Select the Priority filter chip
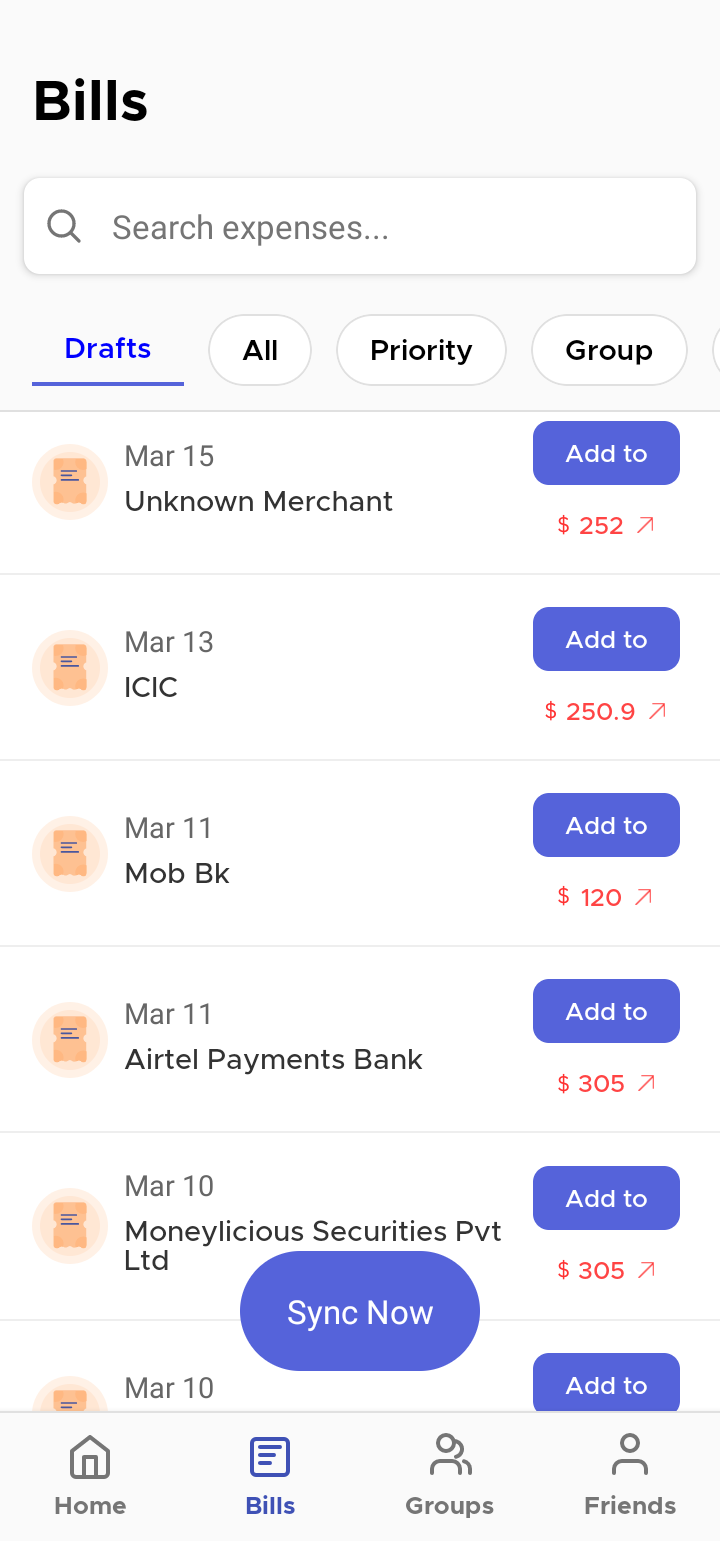The height and width of the screenshot is (1541, 720). [421, 350]
